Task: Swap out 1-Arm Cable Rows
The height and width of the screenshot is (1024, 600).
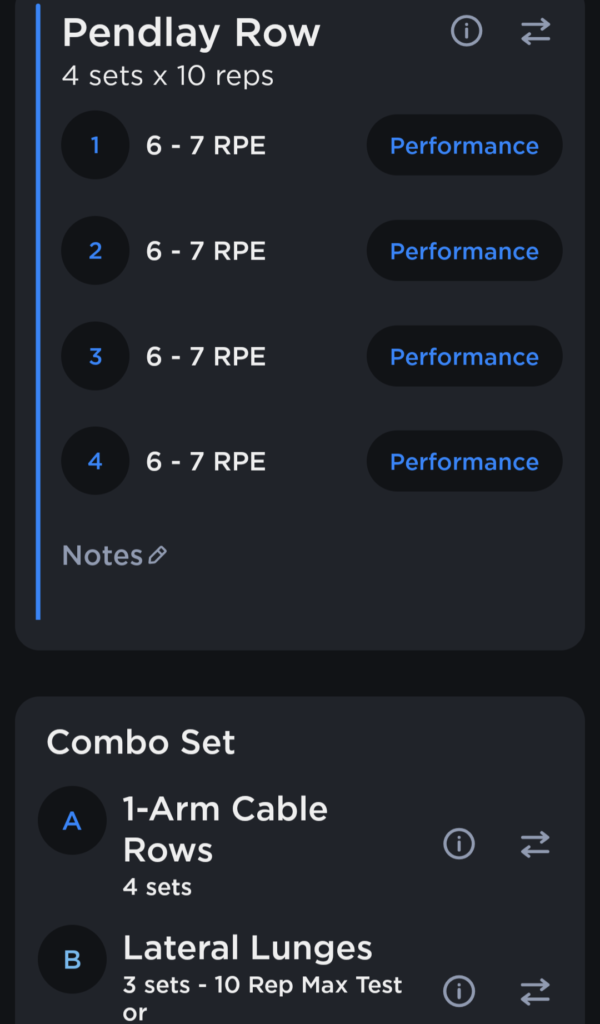Action: tap(536, 845)
